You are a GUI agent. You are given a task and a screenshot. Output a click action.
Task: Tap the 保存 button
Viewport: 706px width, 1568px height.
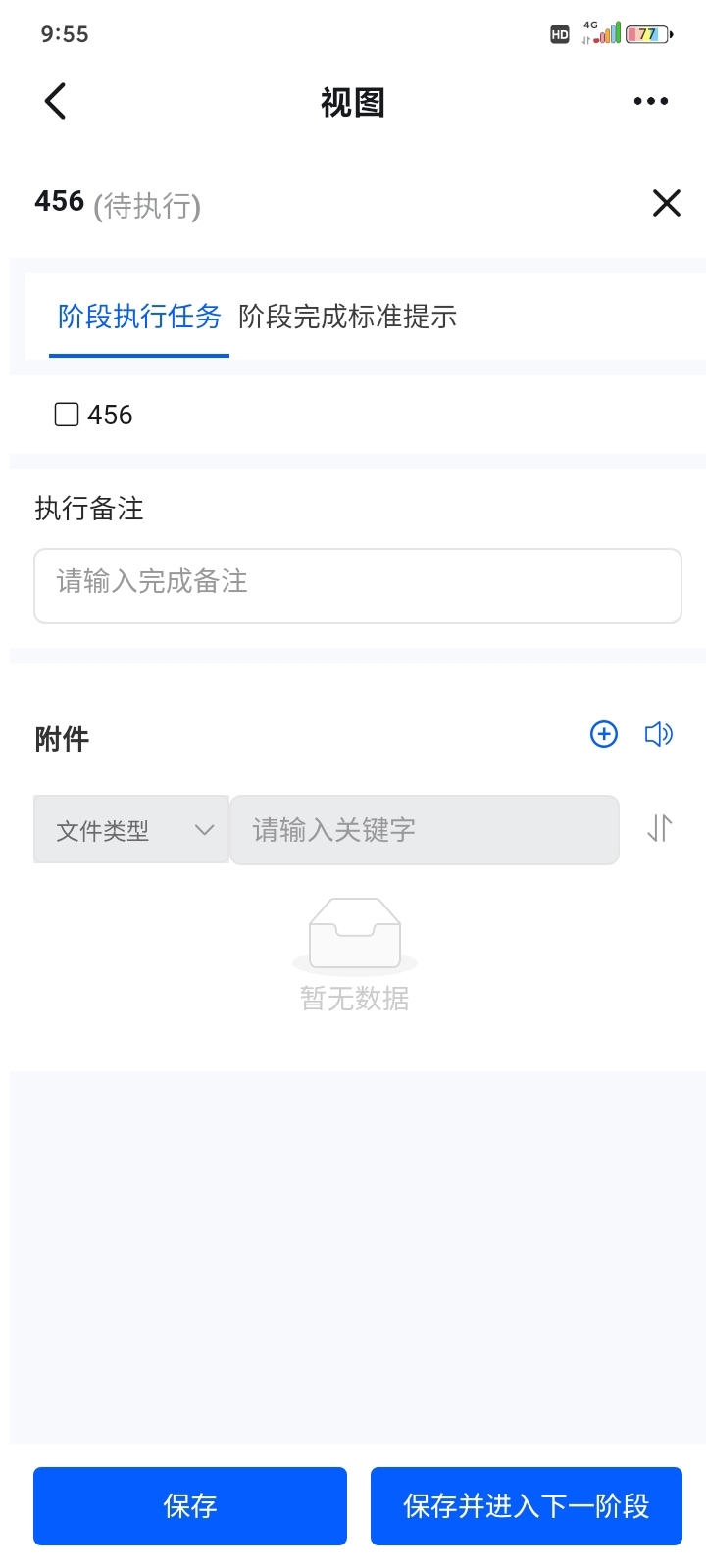[x=190, y=1506]
